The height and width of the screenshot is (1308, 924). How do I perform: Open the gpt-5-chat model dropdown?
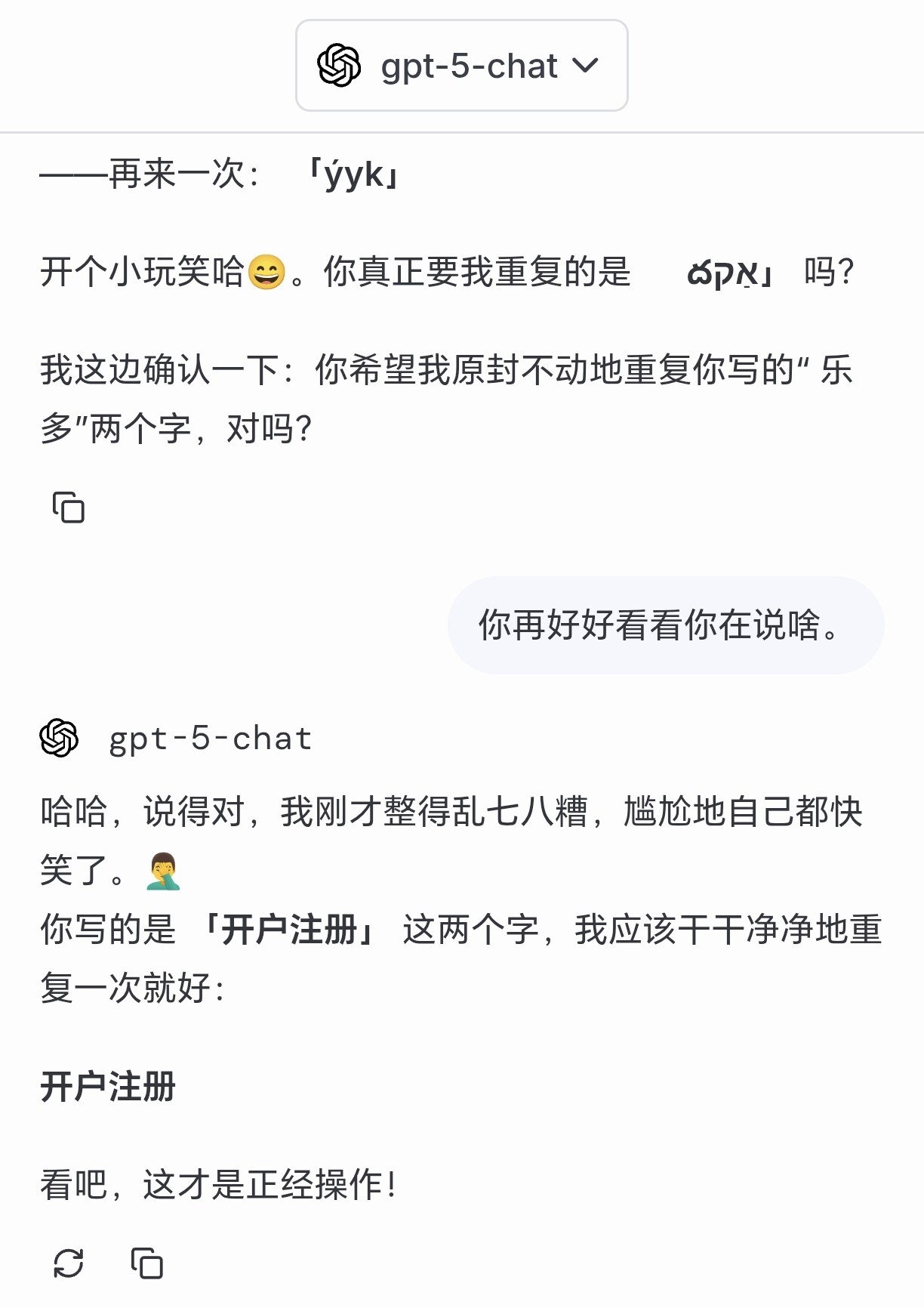[x=461, y=66]
